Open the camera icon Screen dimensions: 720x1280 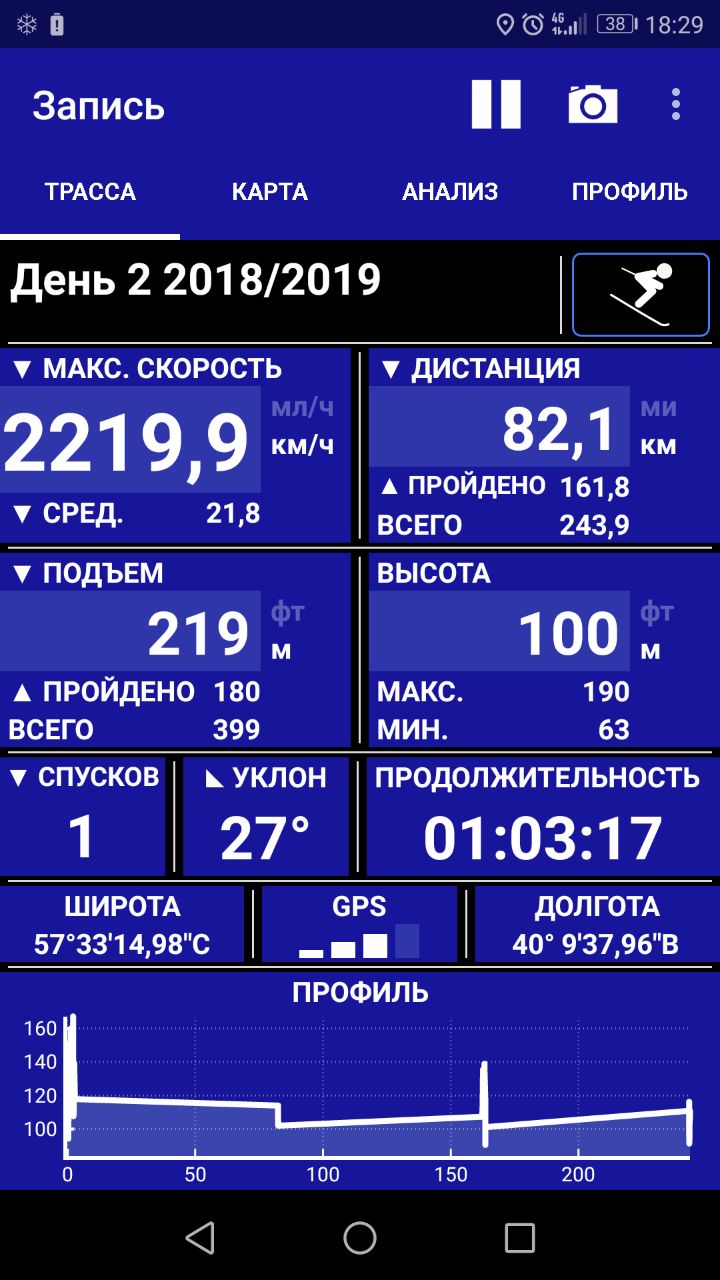pyautogui.click(x=593, y=104)
